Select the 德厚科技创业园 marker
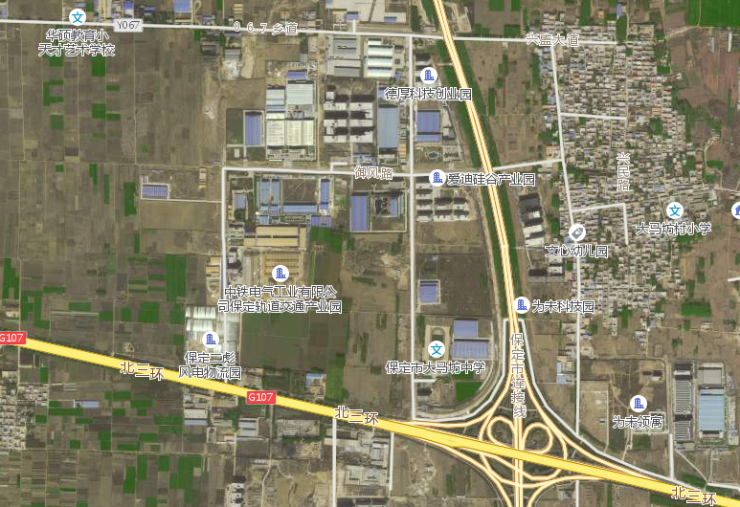The width and height of the screenshot is (740, 507). click(429, 75)
